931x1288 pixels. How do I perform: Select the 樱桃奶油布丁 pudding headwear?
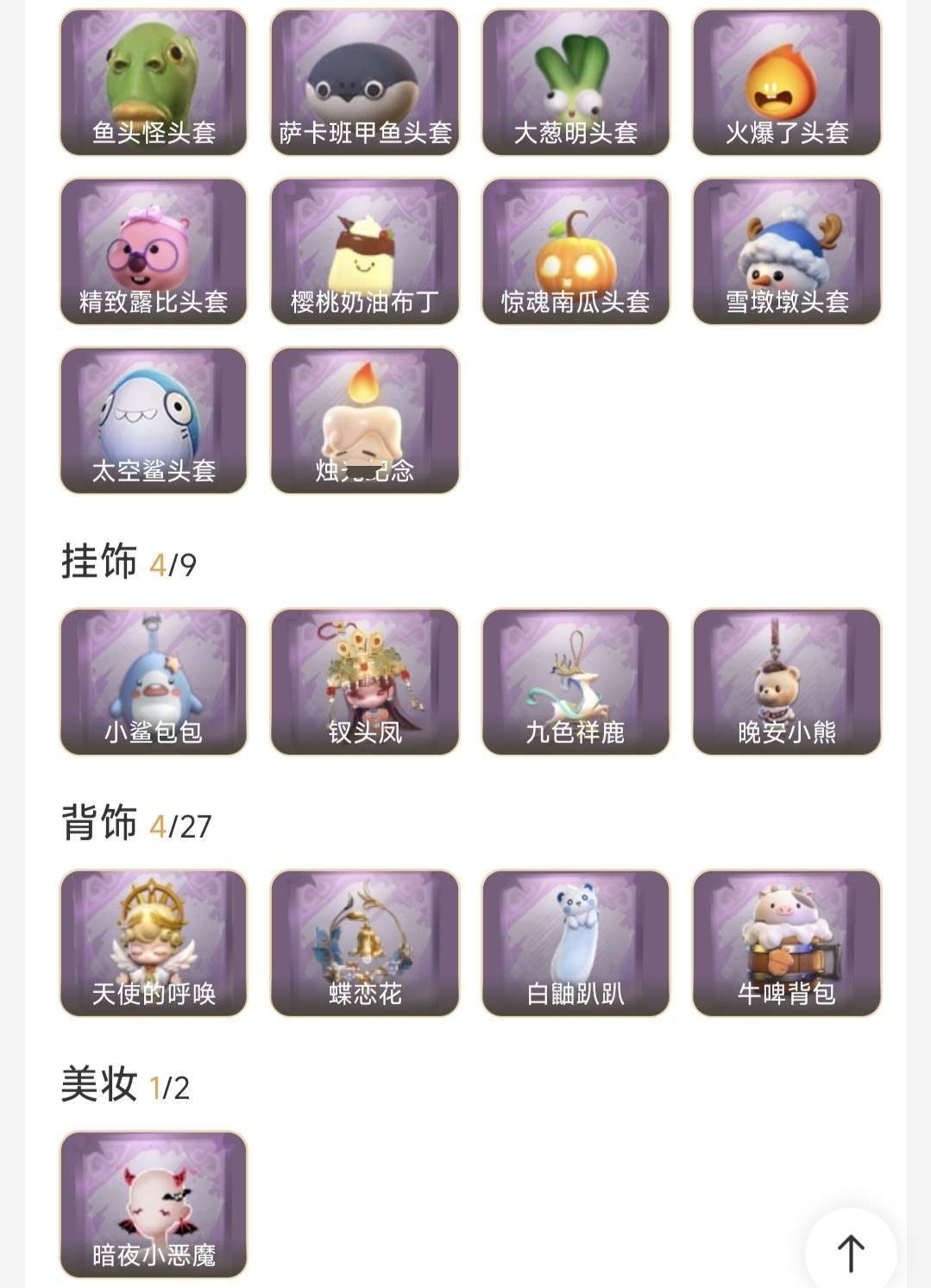[365, 250]
